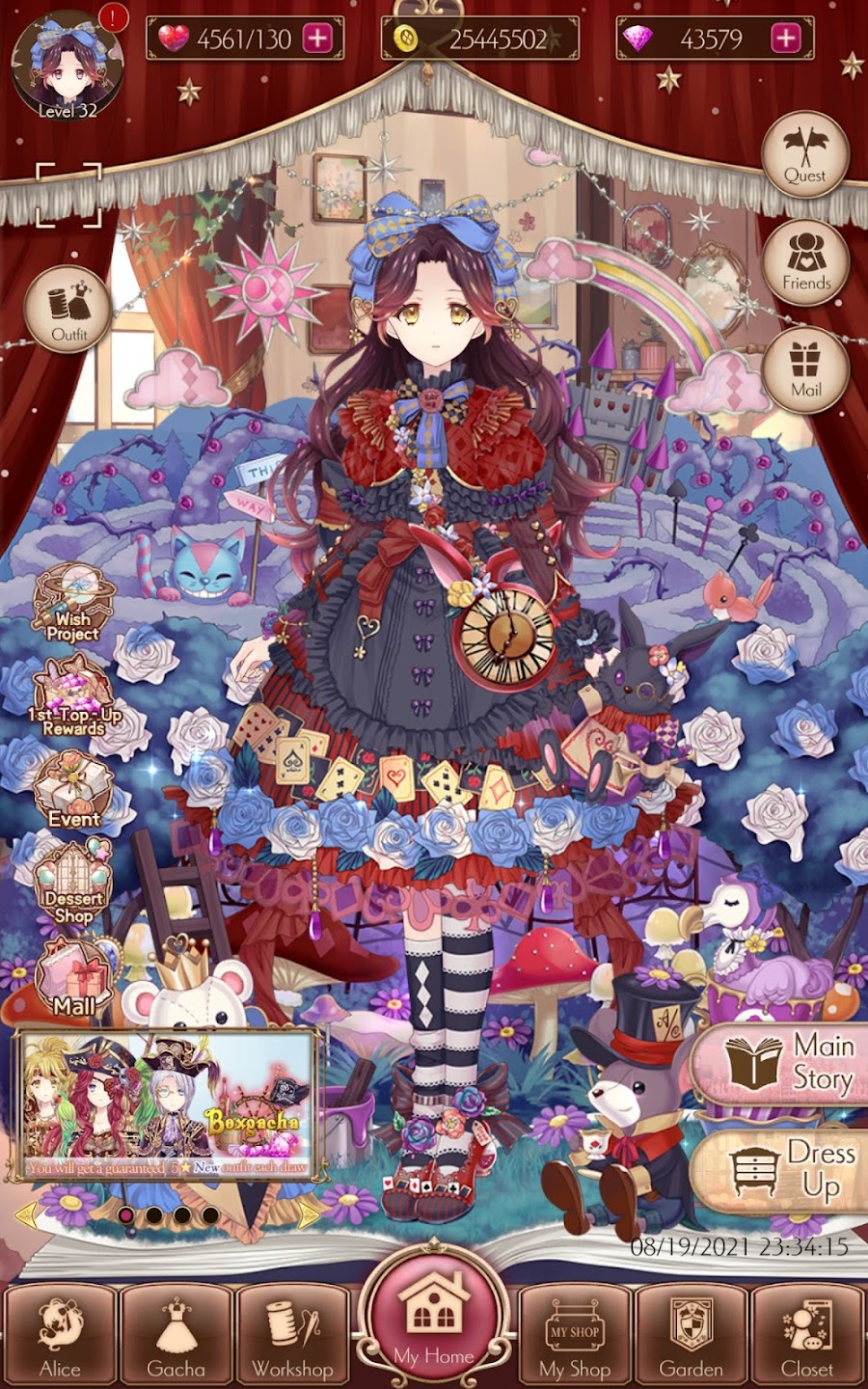Open the Boxgacha banner
868x1389 pixels.
pos(166,1104)
